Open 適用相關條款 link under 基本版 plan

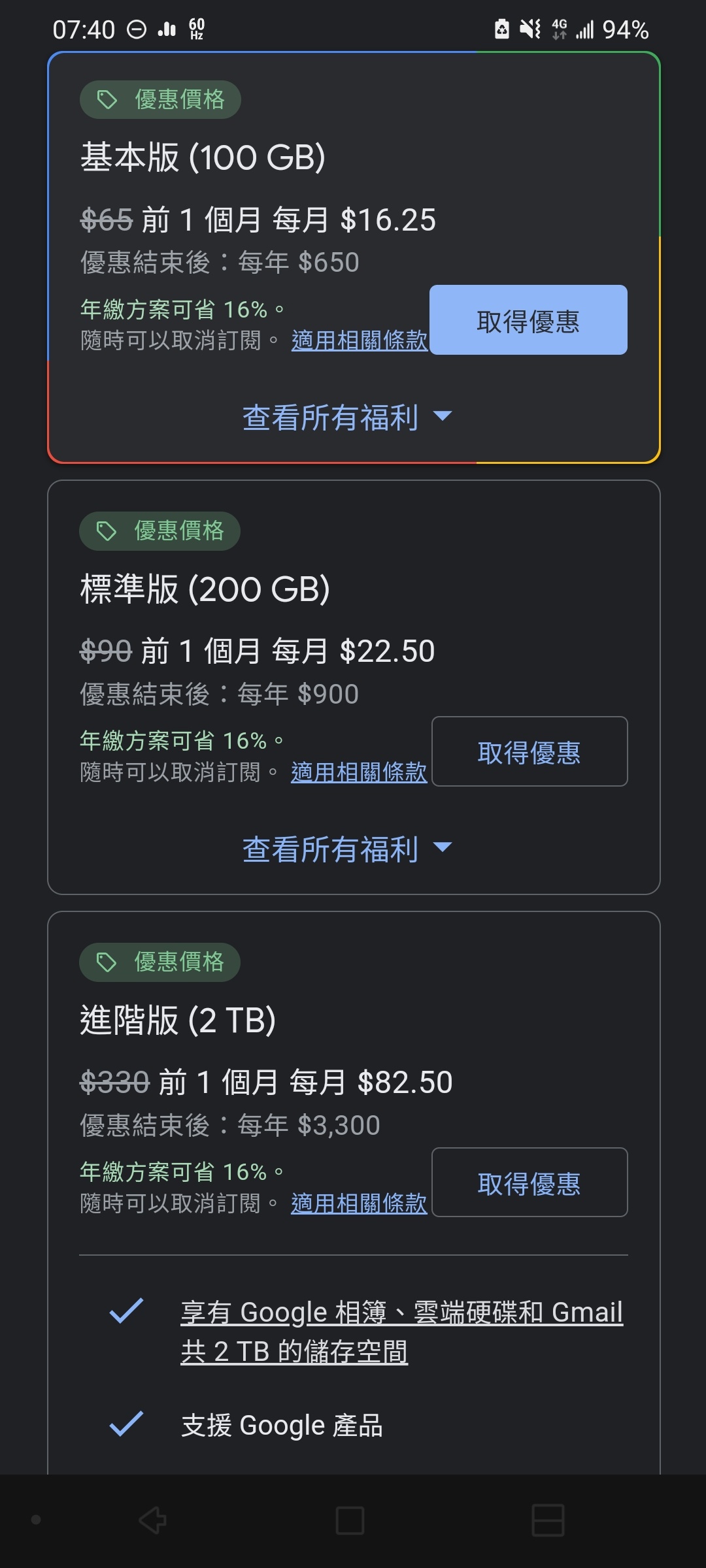point(360,340)
